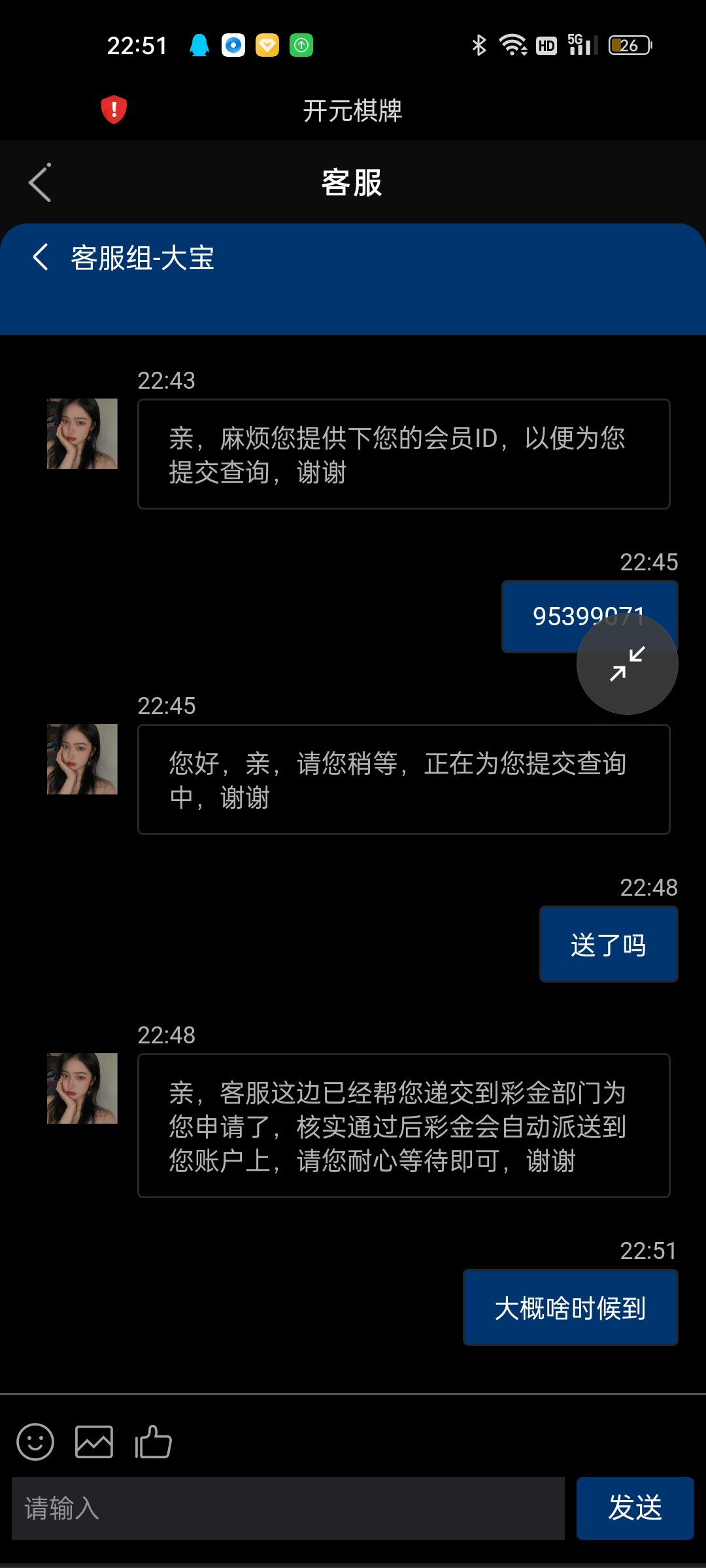Collapse the chat via the shrink arrows overlay
This screenshot has width=706, height=1568.
626,663
